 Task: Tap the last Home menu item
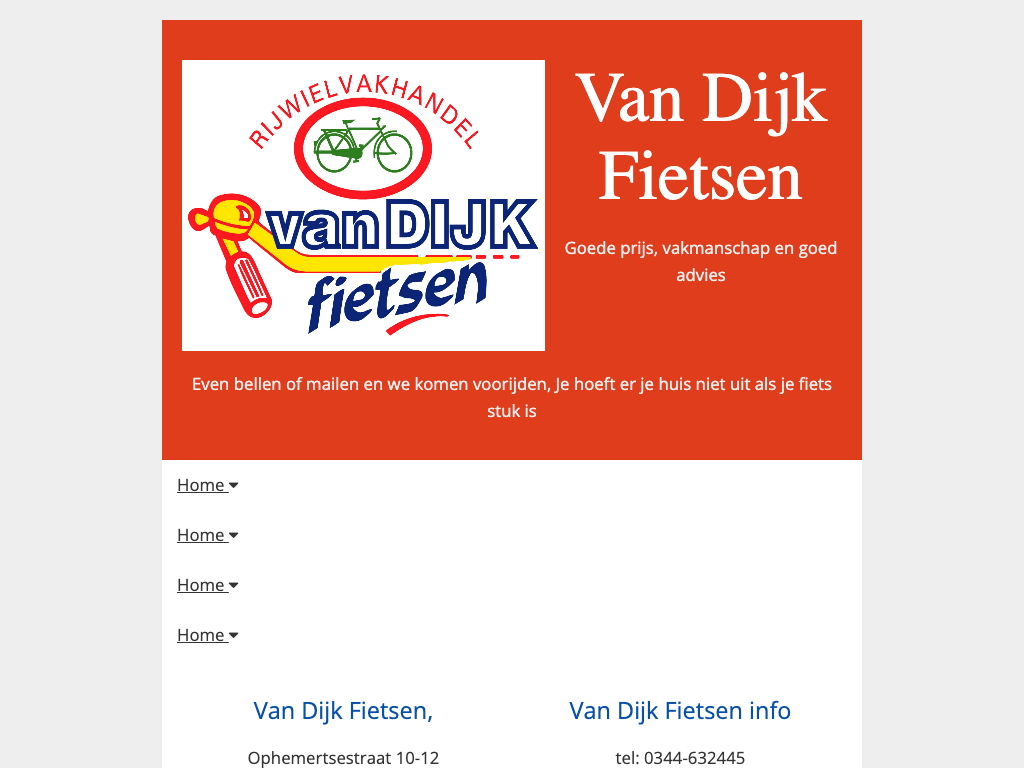point(207,635)
